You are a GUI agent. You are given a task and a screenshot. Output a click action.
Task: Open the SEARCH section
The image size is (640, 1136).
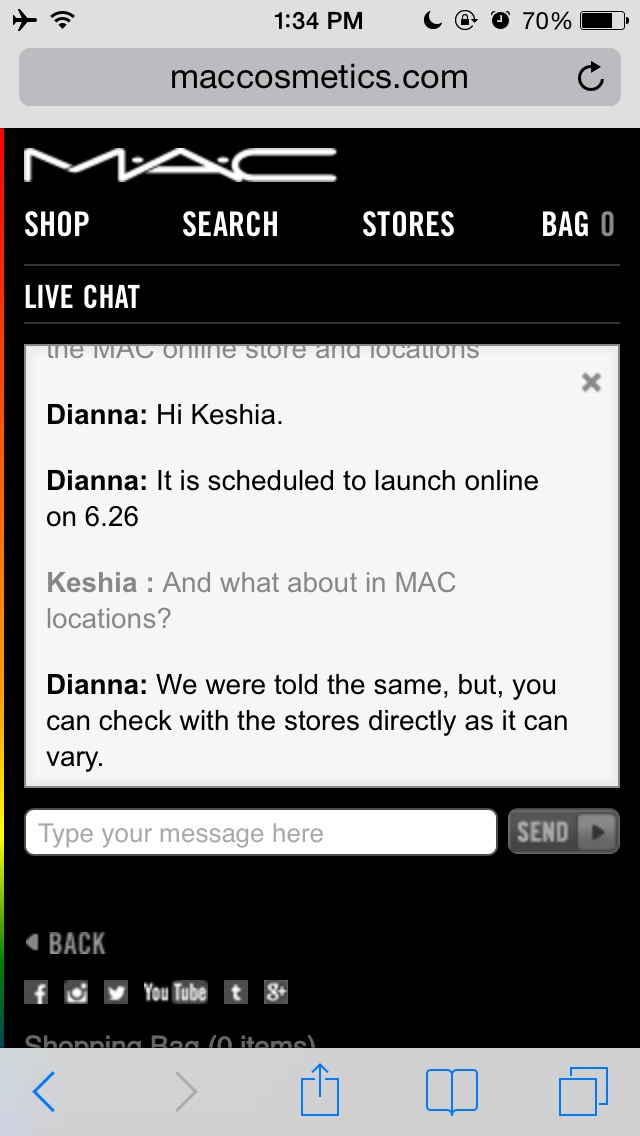point(230,224)
